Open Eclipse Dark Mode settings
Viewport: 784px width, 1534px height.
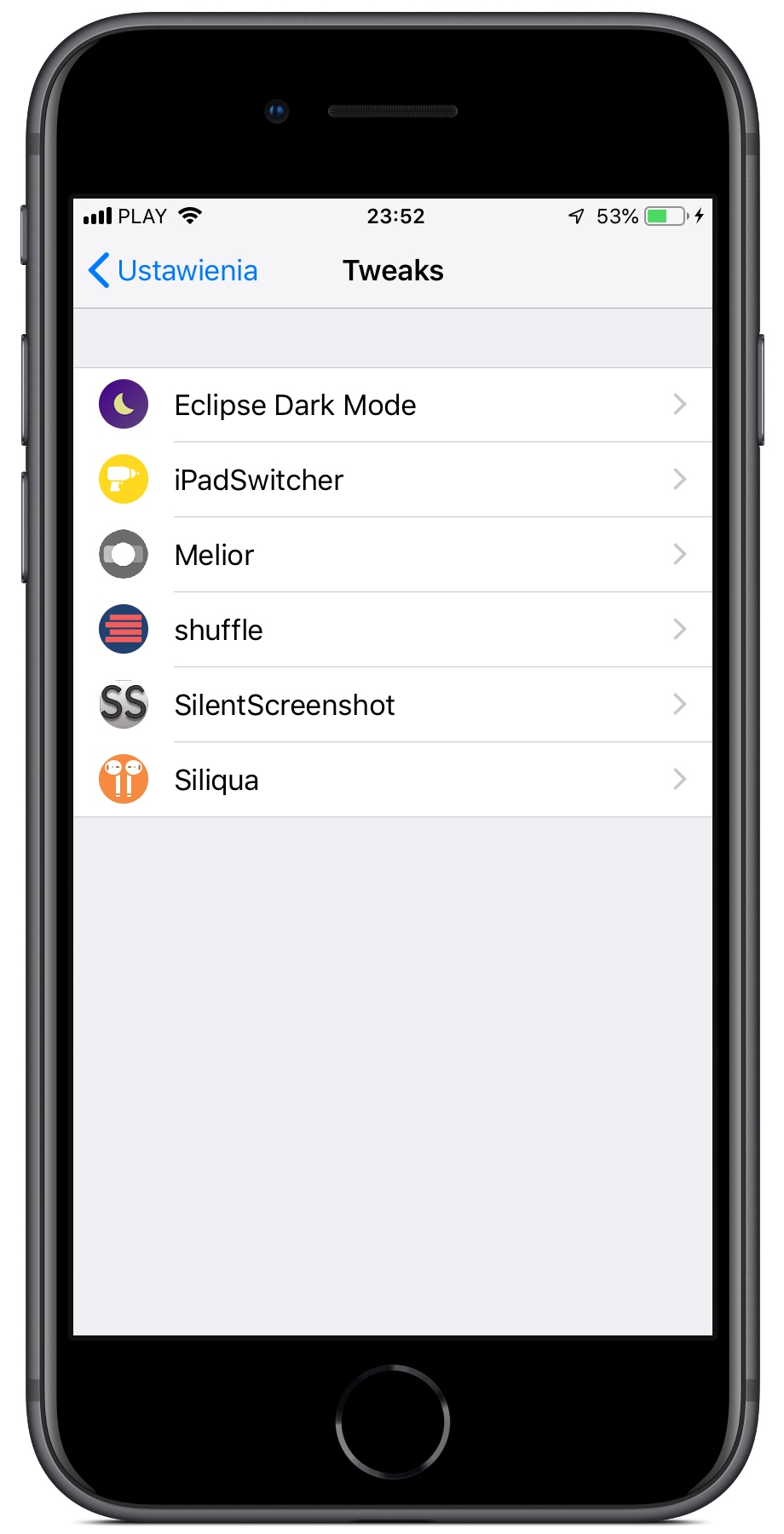click(x=392, y=406)
